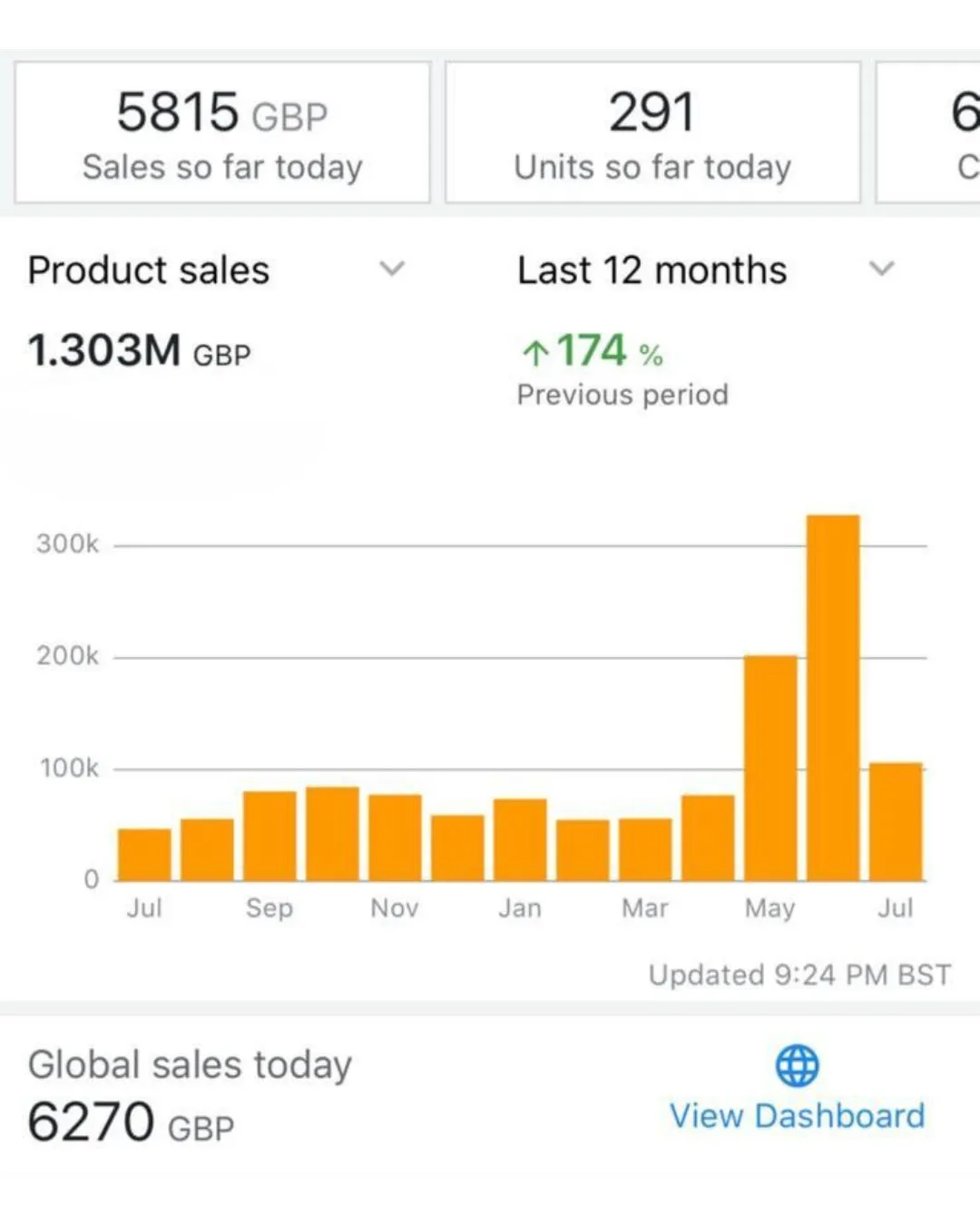Open the Sales so far today card

tap(222, 133)
